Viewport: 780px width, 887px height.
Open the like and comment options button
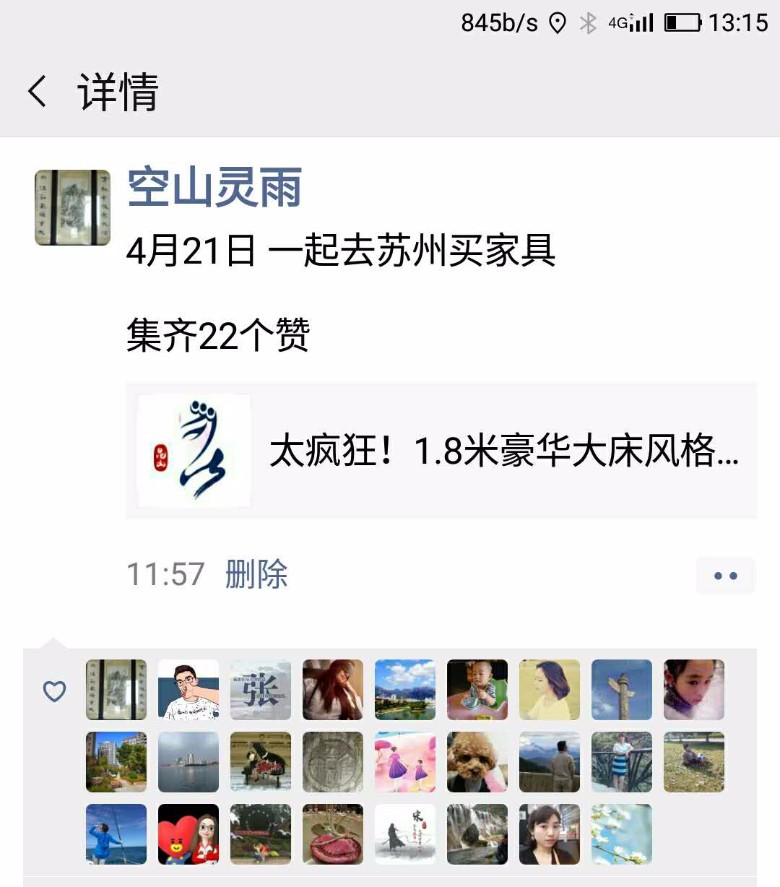point(725,576)
